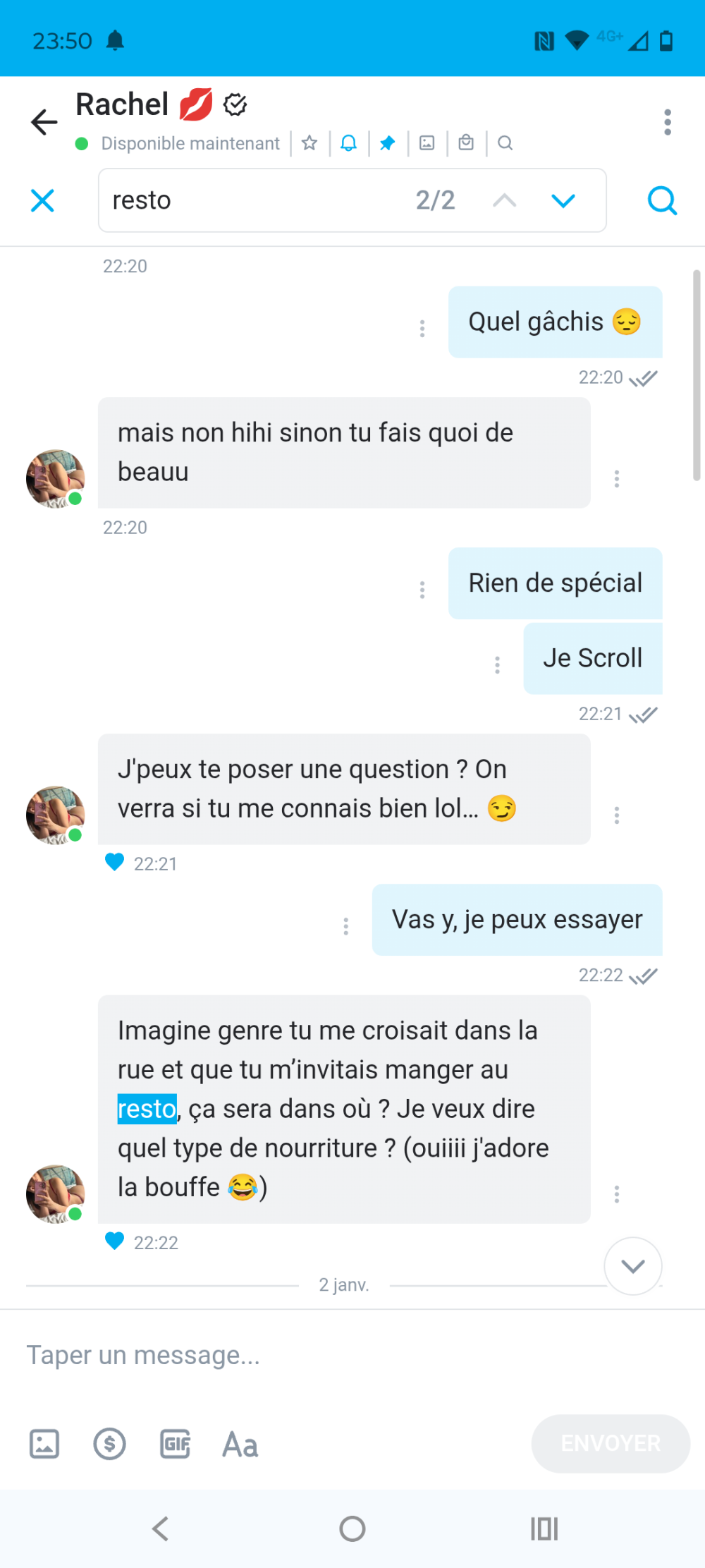
Task: Tap the star icon to favorite Rachel
Action: pyautogui.click(x=309, y=143)
